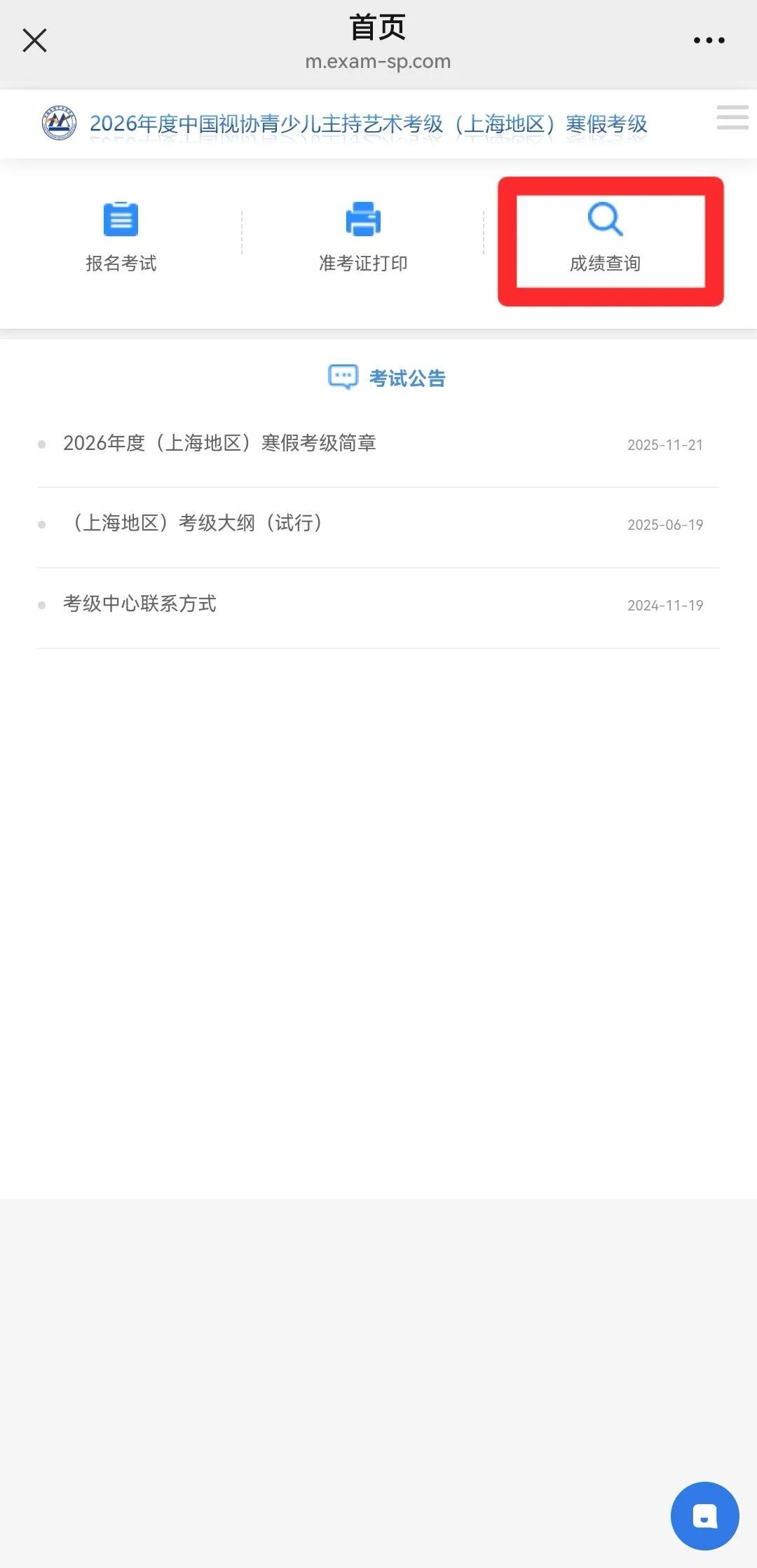Open the hamburger drawer menu
757x1568 pixels.
coord(732,117)
